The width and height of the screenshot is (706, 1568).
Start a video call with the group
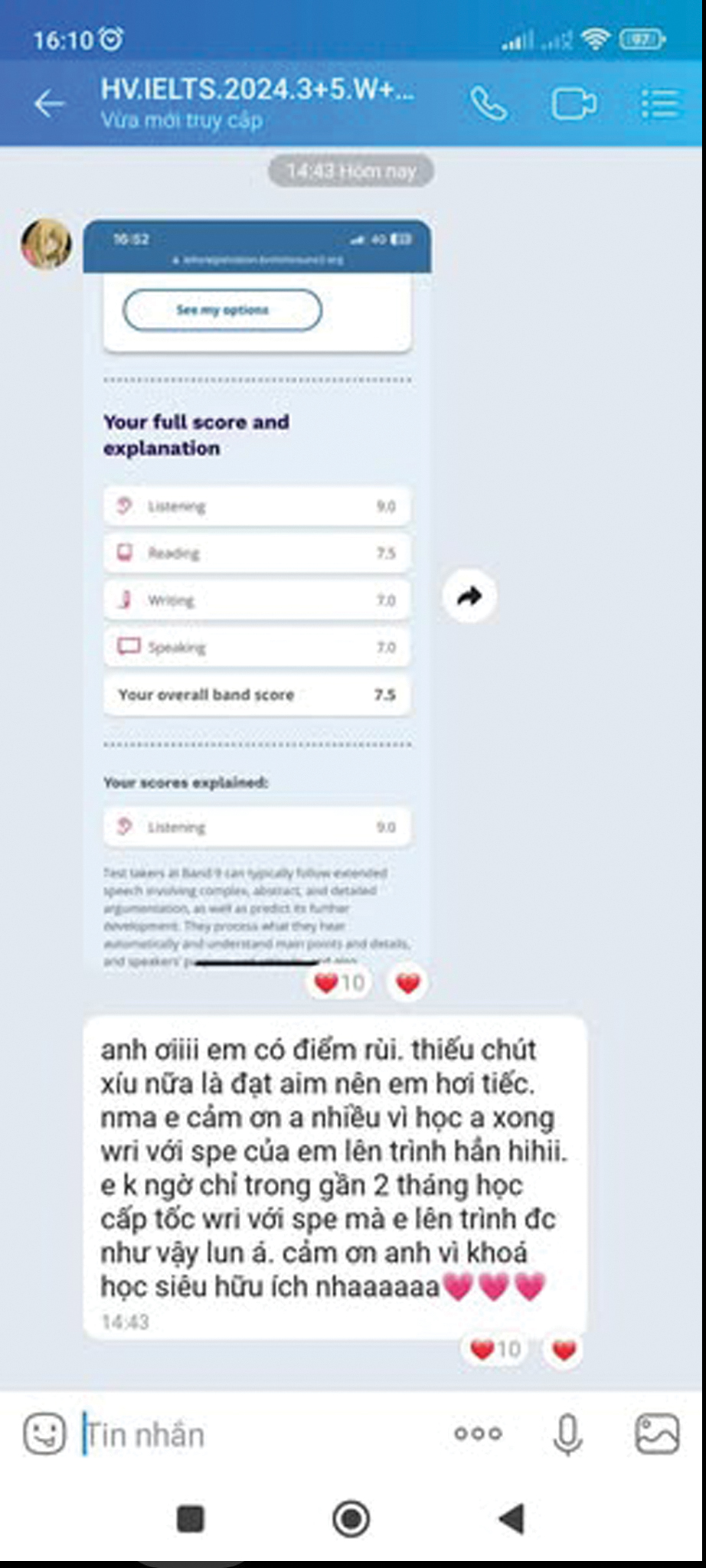574,104
